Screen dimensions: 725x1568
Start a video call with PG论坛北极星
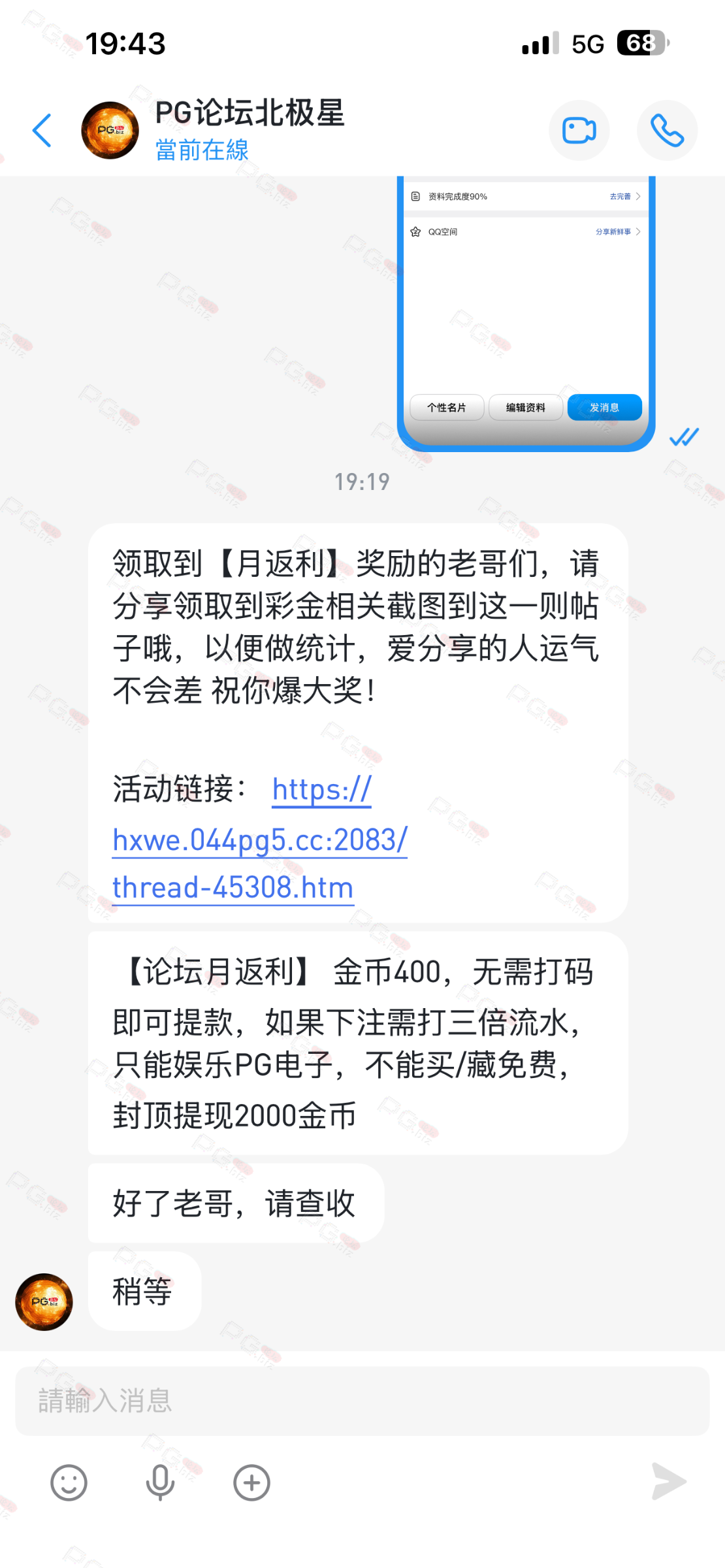pyautogui.click(x=579, y=131)
